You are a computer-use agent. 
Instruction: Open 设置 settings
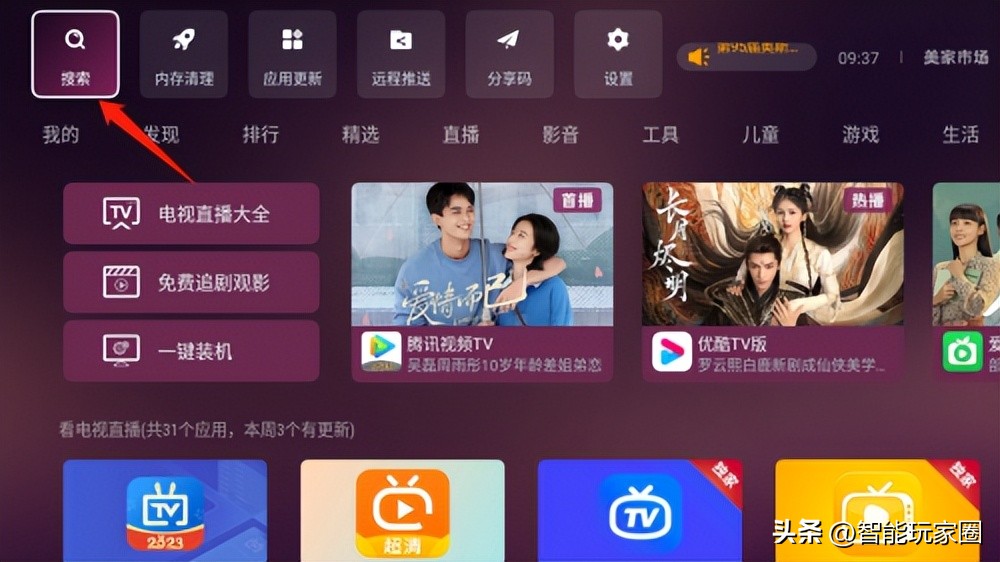(x=618, y=54)
